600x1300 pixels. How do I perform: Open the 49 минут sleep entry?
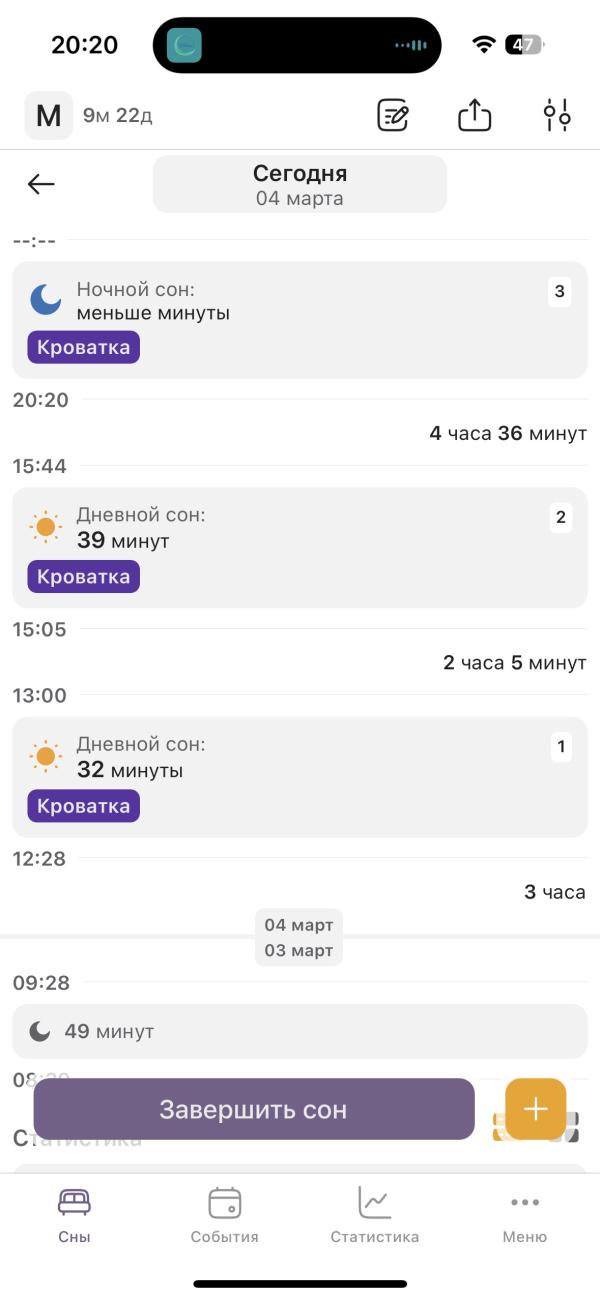[x=300, y=1031]
